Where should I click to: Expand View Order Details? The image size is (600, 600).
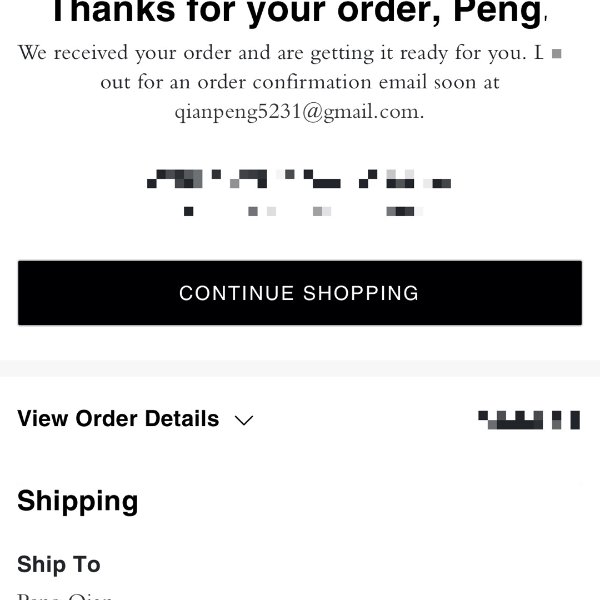pos(135,419)
